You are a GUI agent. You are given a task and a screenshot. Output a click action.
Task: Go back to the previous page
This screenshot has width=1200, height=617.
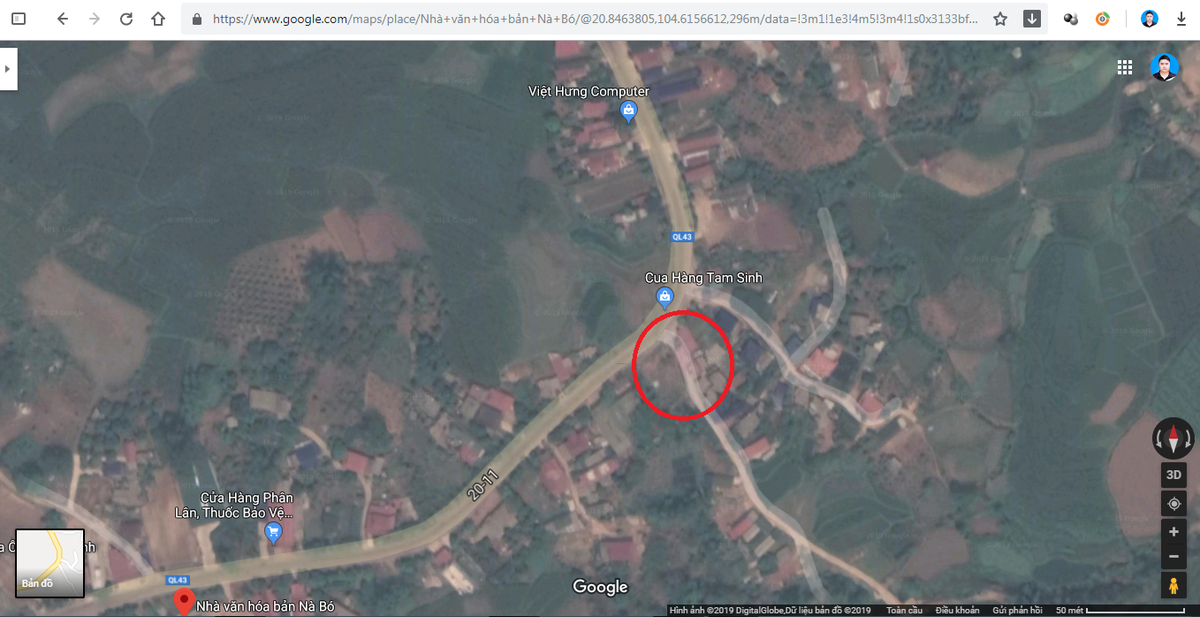(62, 19)
